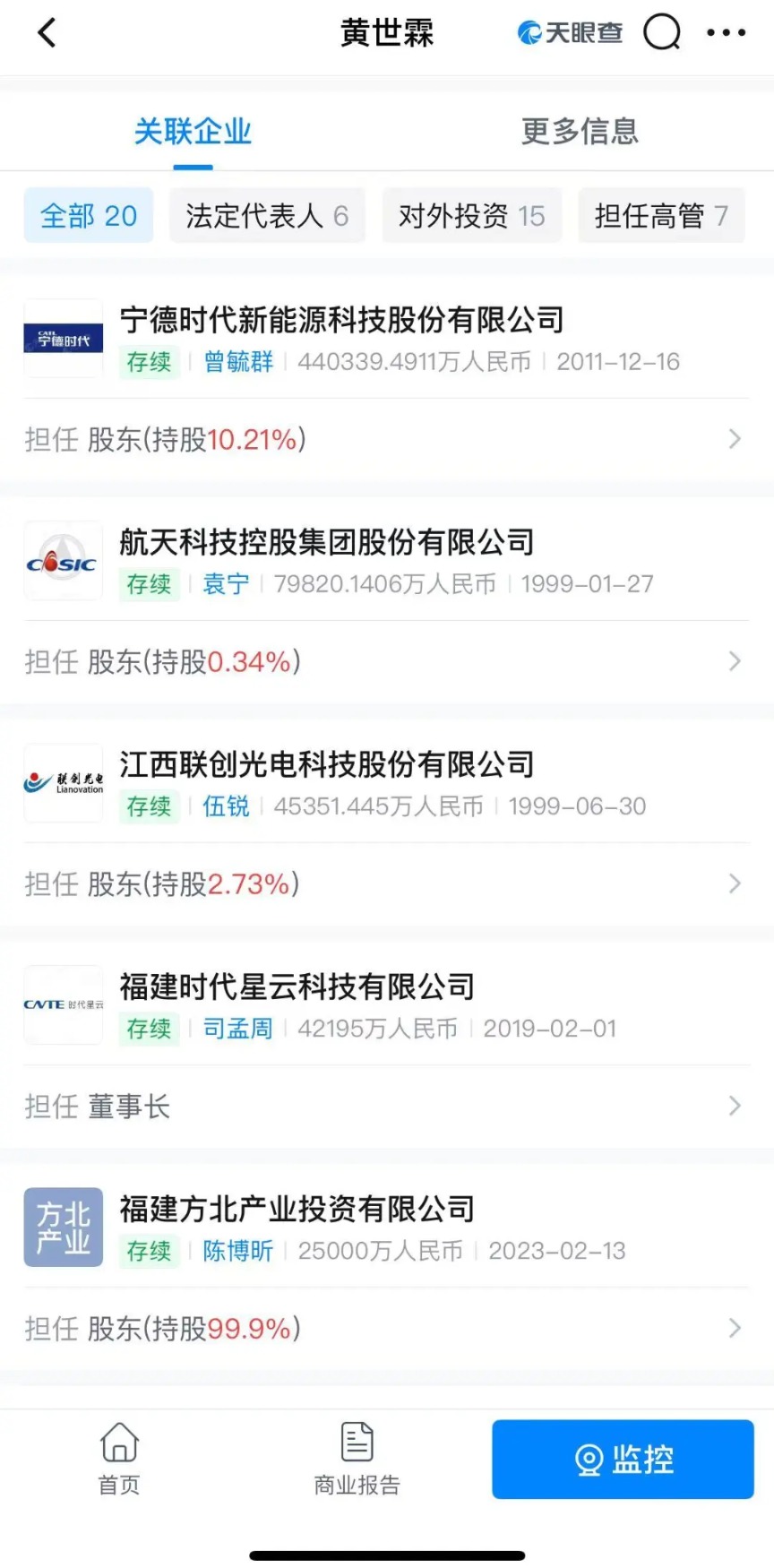Switch to the 更多信息 tab
774x1568 pixels.
click(x=579, y=131)
